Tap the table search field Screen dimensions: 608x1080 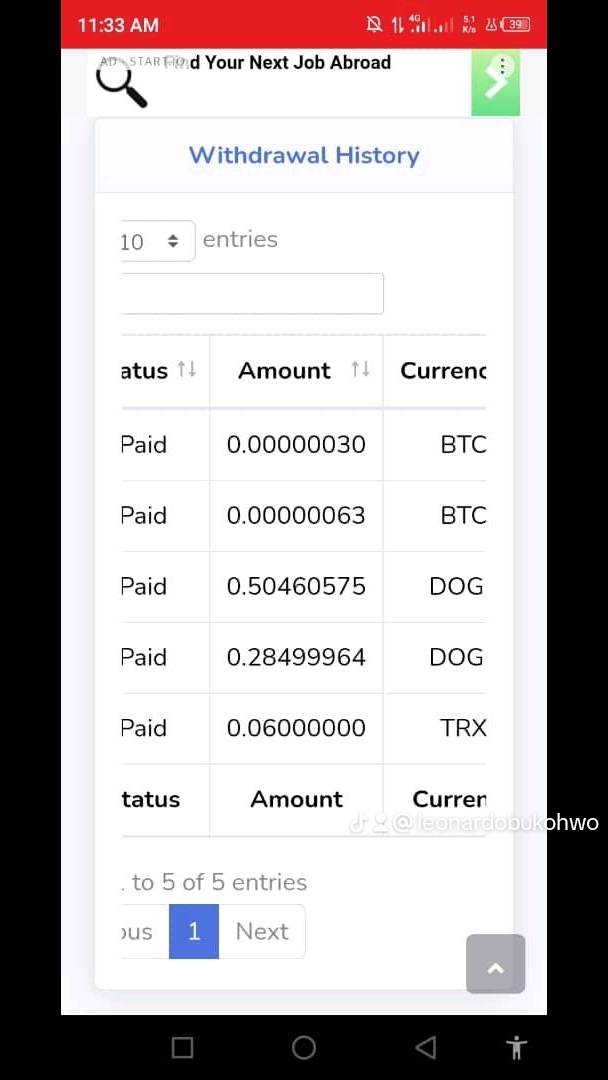252,294
